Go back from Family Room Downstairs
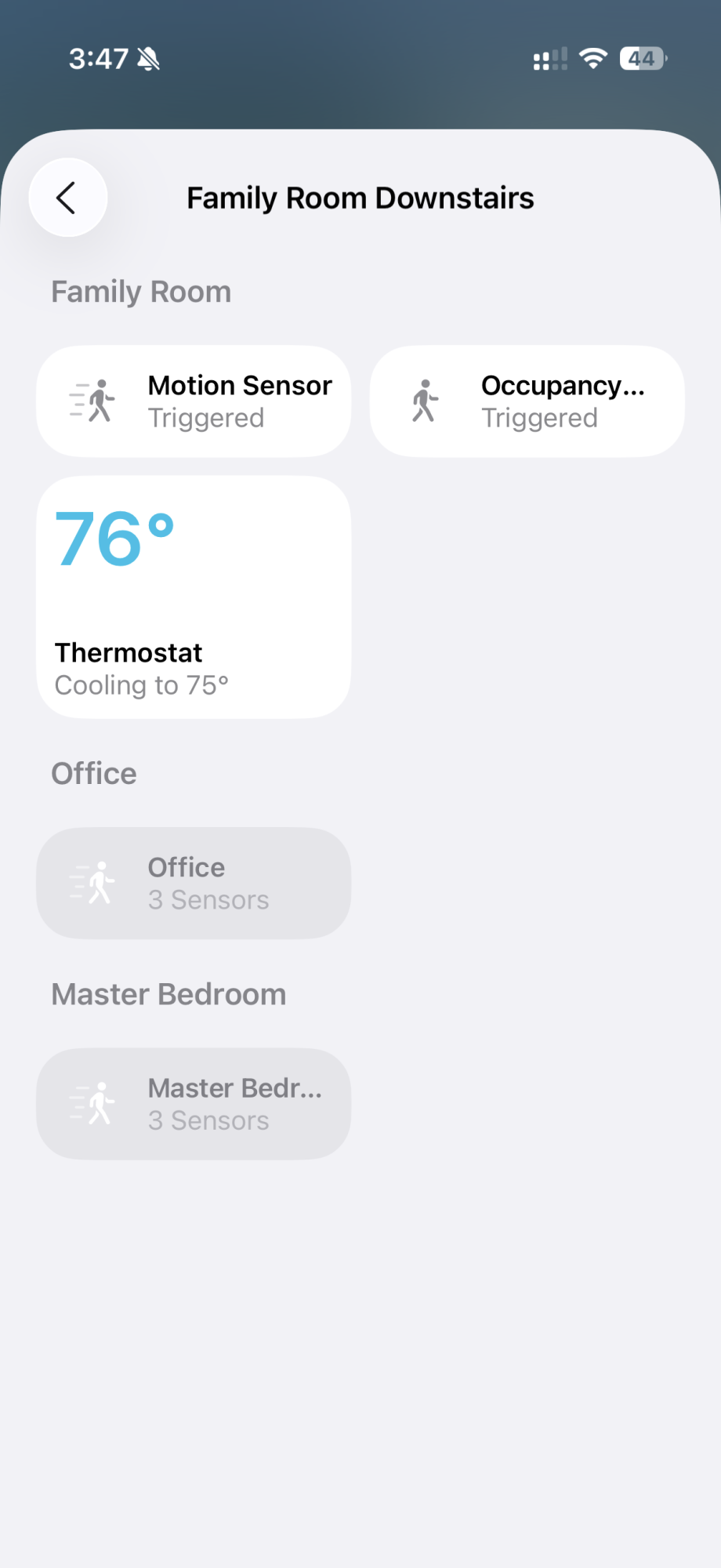 click(68, 198)
